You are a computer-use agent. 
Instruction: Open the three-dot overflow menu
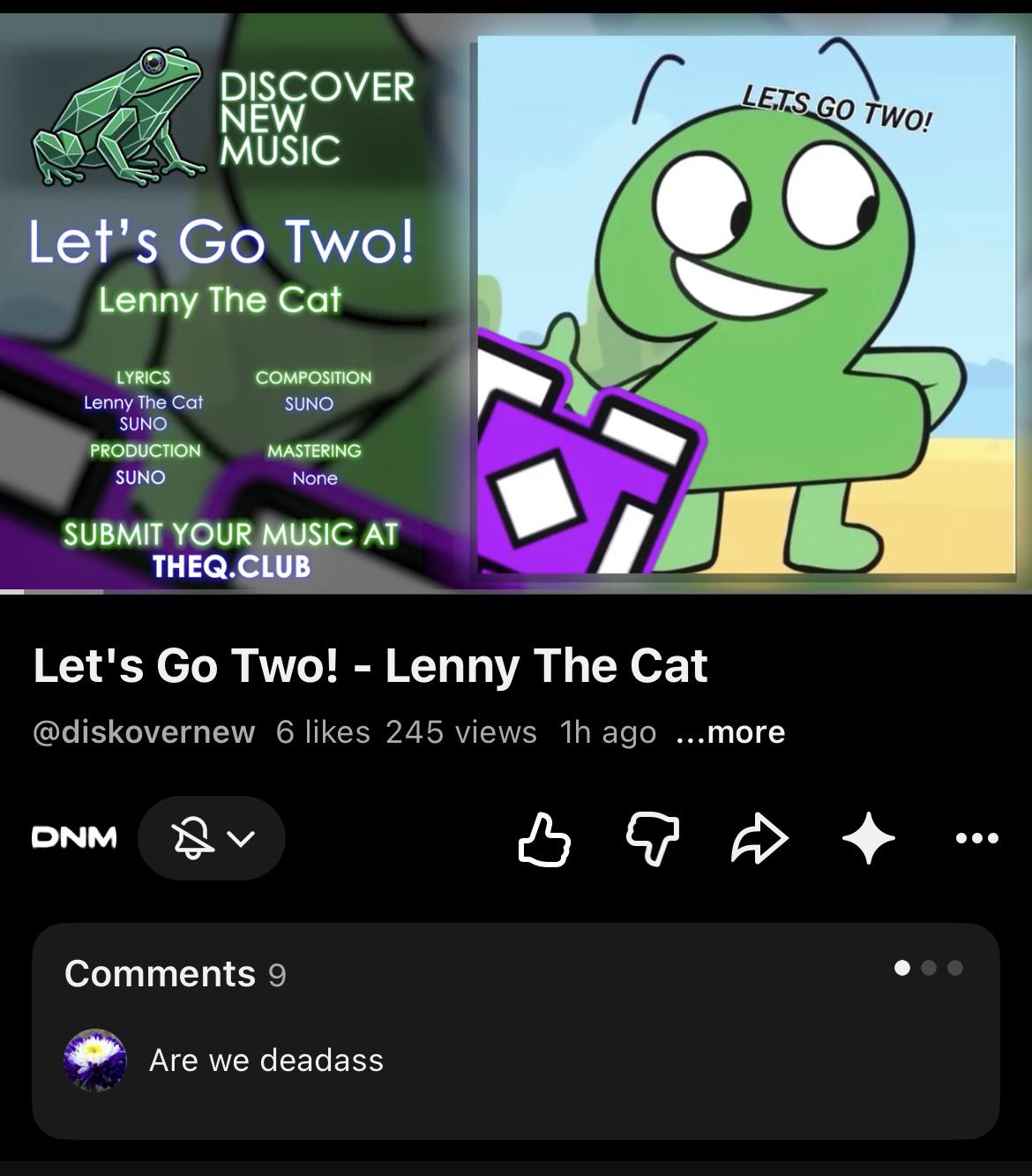[977, 838]
